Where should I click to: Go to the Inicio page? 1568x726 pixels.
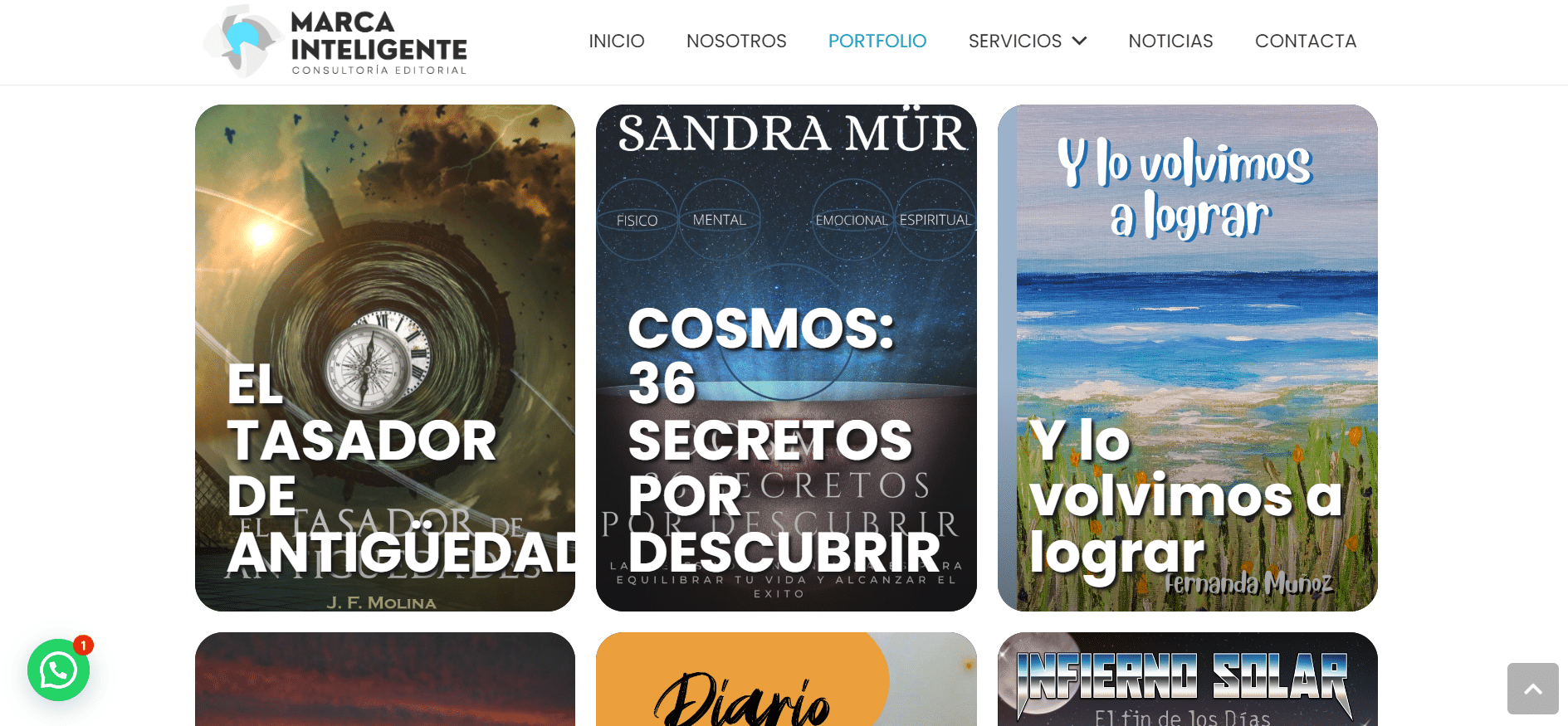pos(616,41)
